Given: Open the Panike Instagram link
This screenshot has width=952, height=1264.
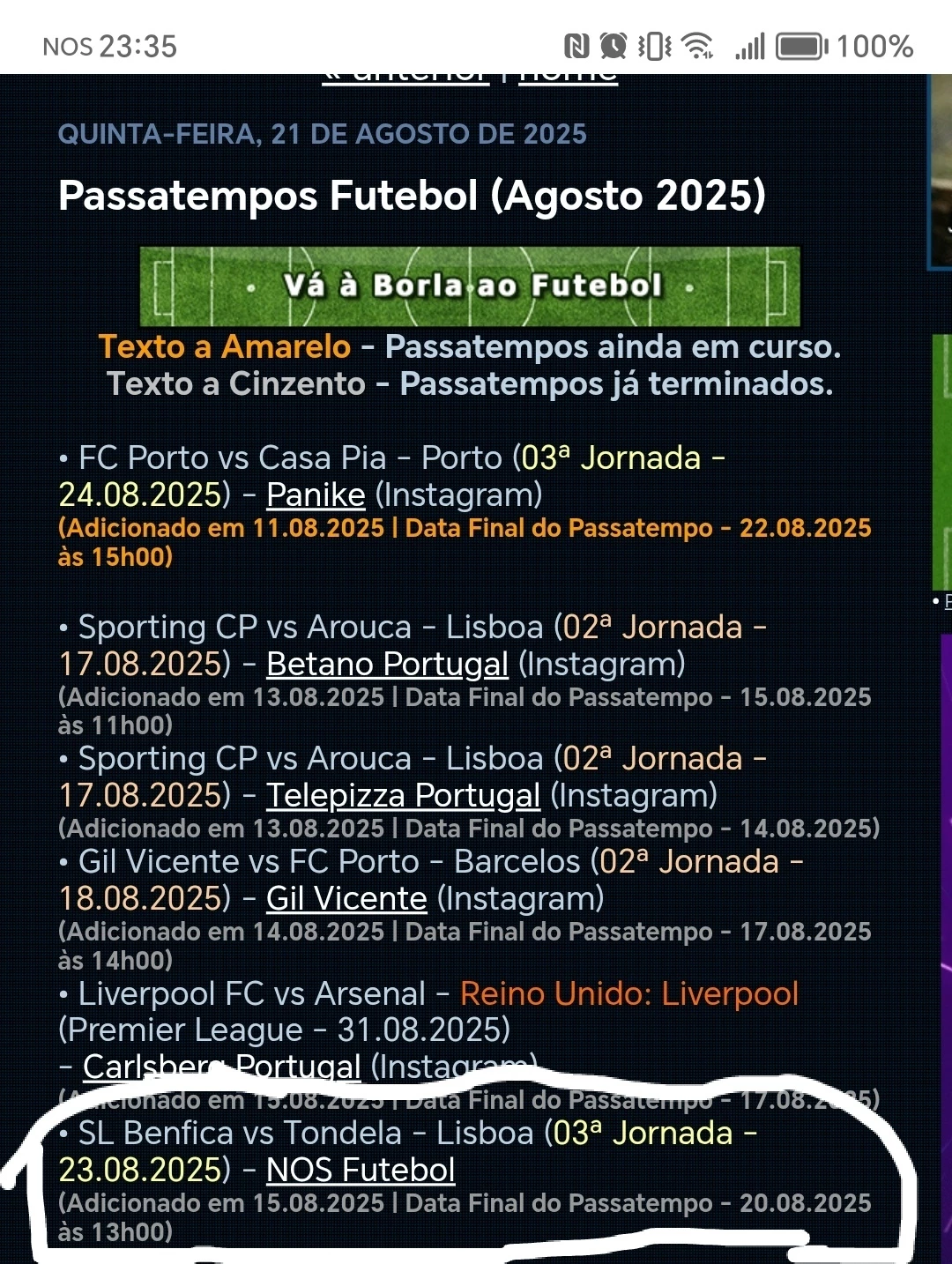Looking at the screenshot, I should click(x=316, y=494).
